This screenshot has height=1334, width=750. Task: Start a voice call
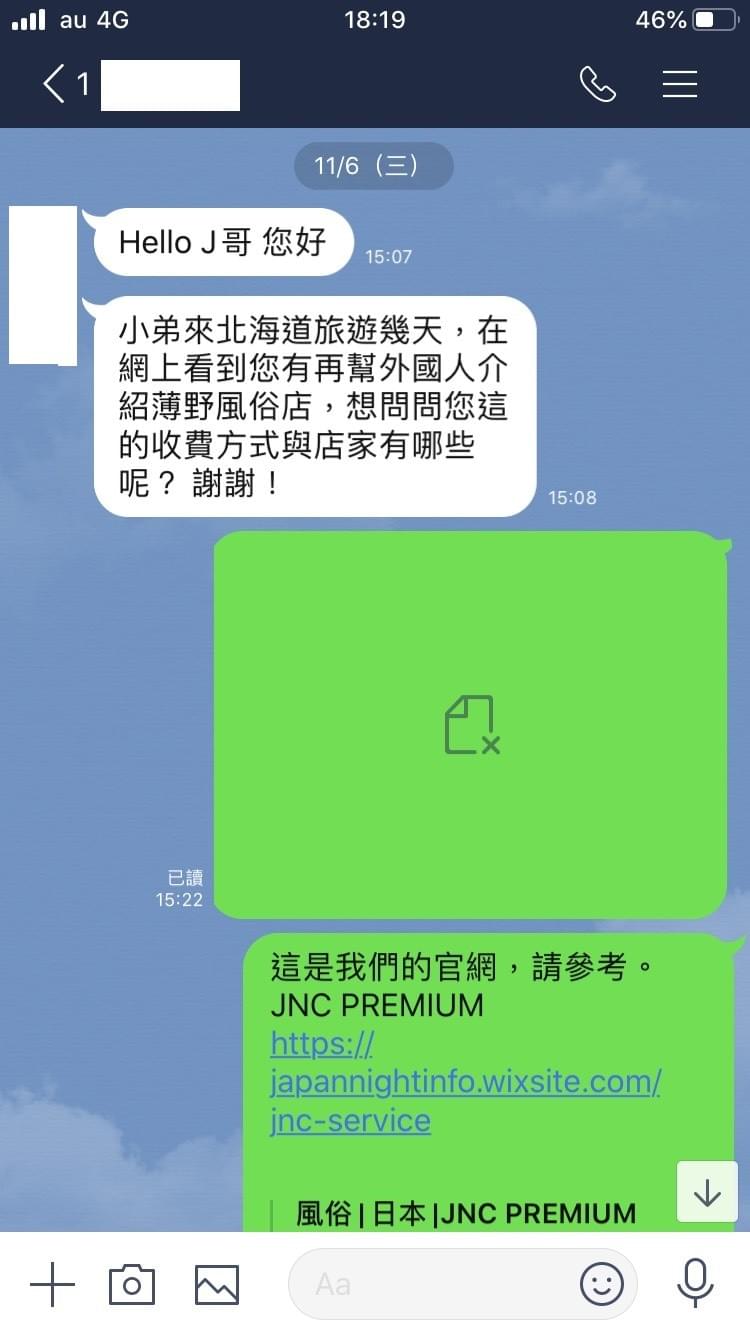pyautogui.click(x=597, y=85)
